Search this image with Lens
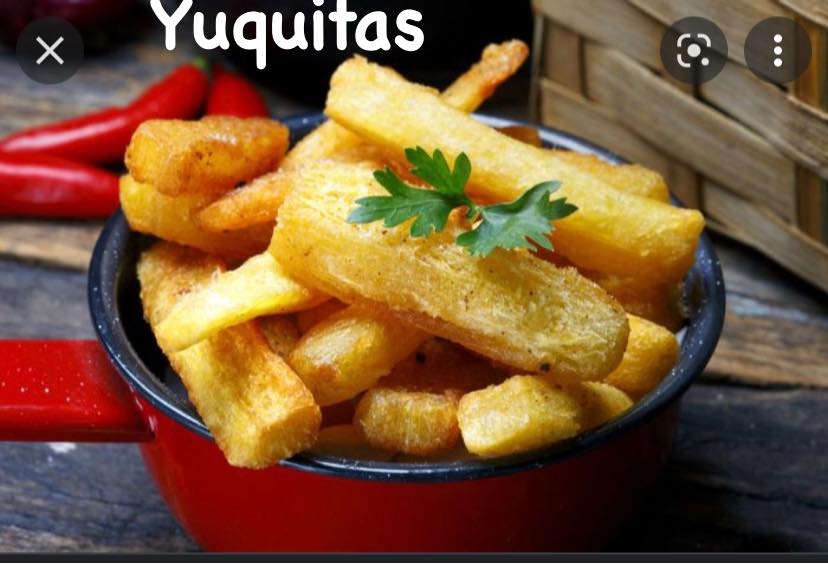This screenshot has height=564, width=828. coord(694,50)
